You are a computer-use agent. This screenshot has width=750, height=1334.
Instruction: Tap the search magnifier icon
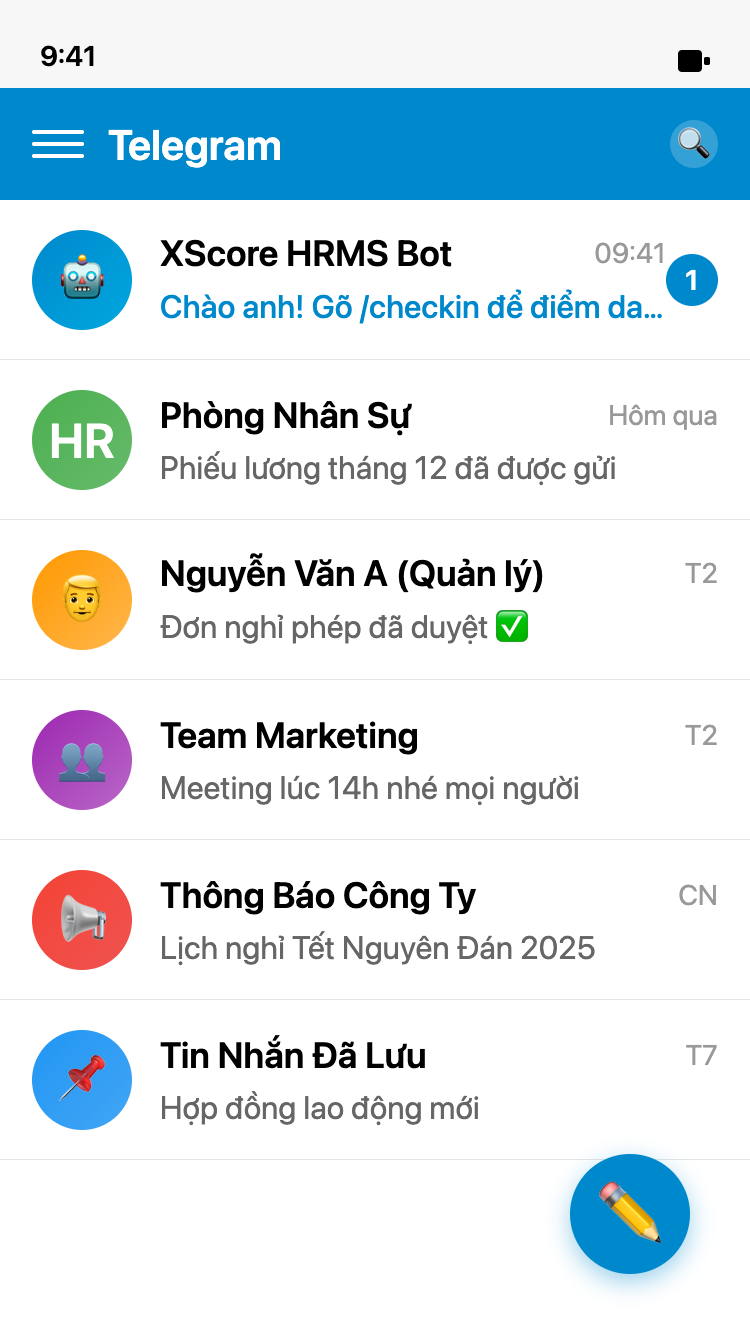point(693,144)
